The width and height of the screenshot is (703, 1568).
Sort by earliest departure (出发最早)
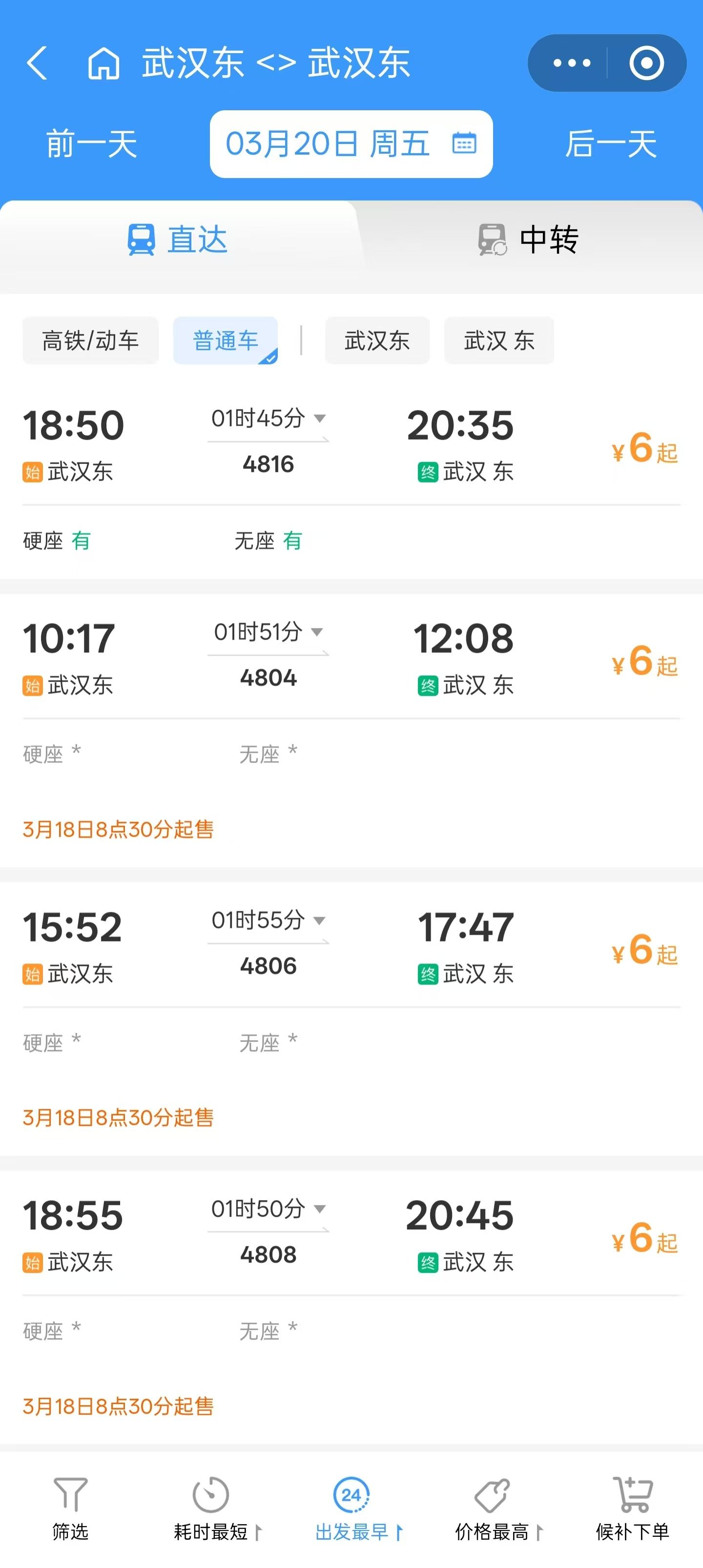(351, 1506)
